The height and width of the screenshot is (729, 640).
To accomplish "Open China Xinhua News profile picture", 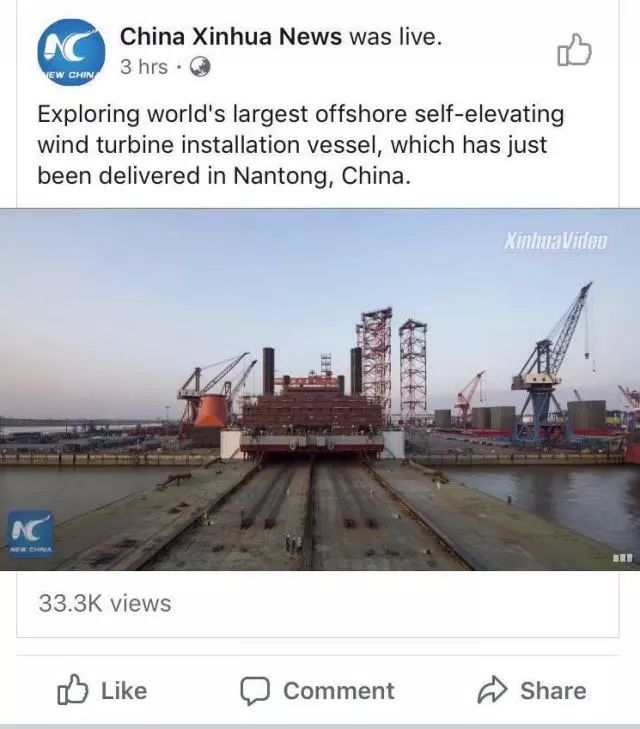I will [70, 52].
